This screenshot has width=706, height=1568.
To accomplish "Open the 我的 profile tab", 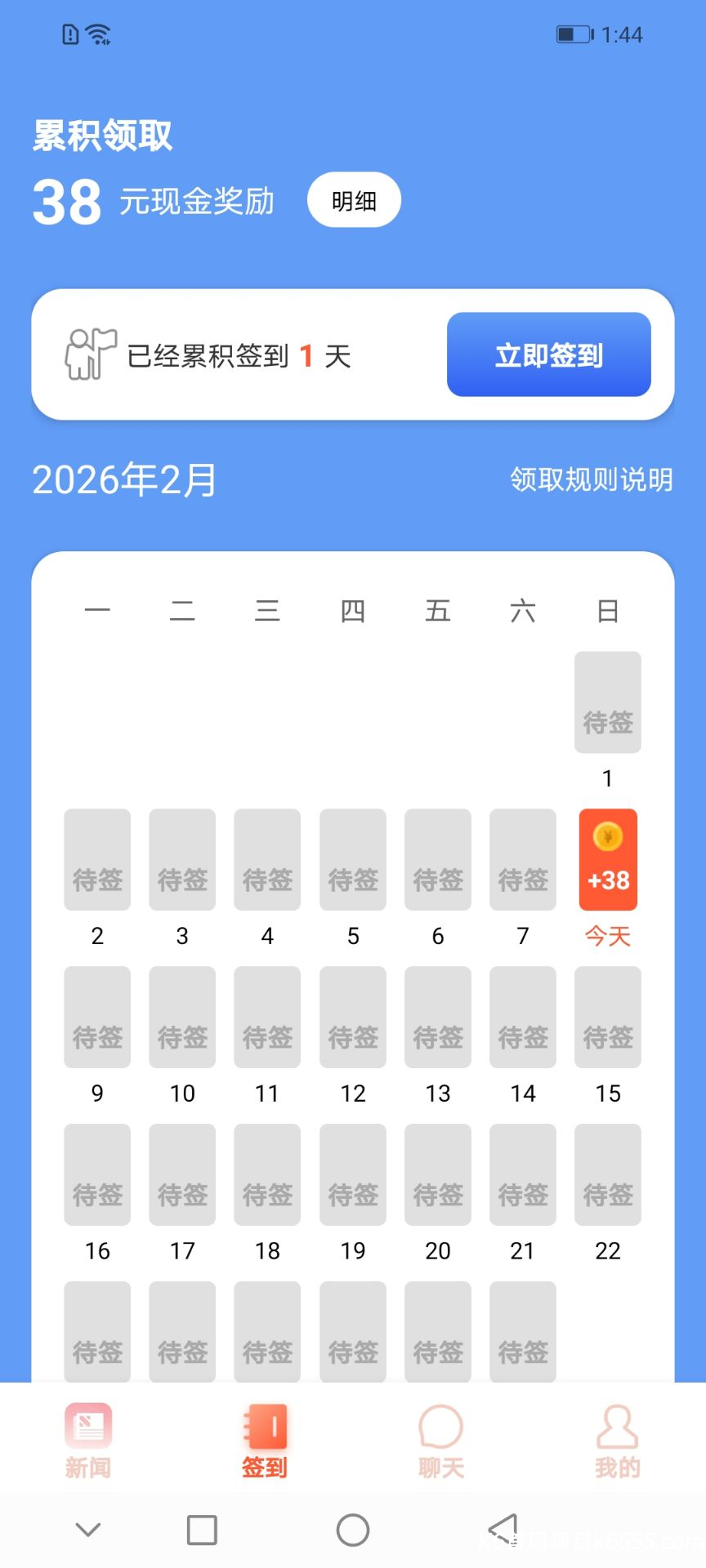I will pyautogui.click(x=617, y=1441).
